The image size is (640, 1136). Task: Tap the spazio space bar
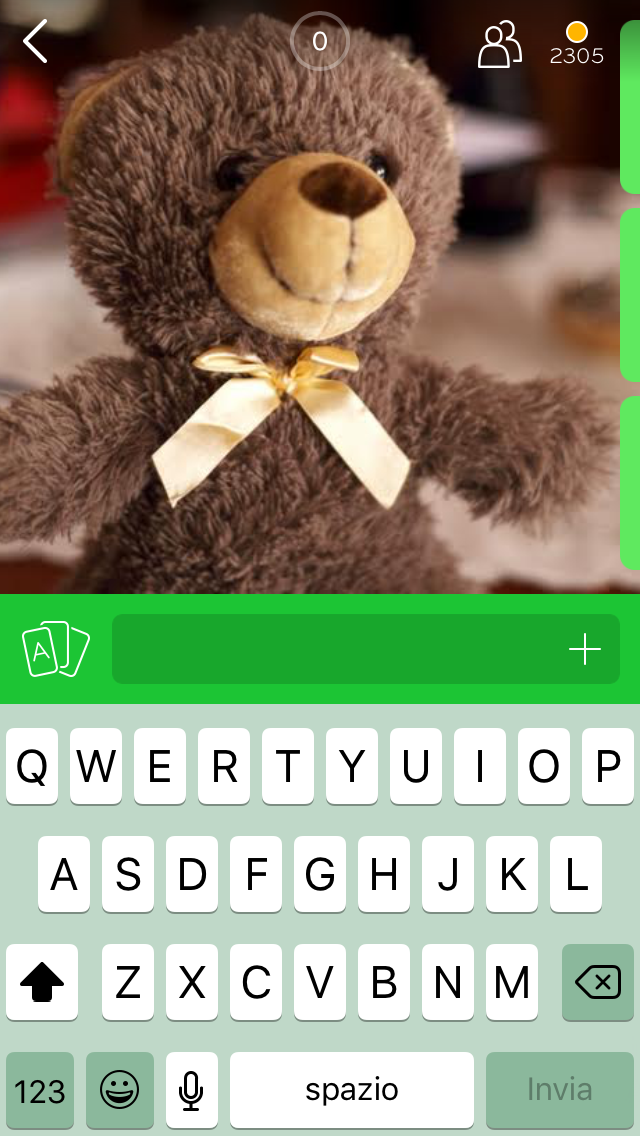352,1090
